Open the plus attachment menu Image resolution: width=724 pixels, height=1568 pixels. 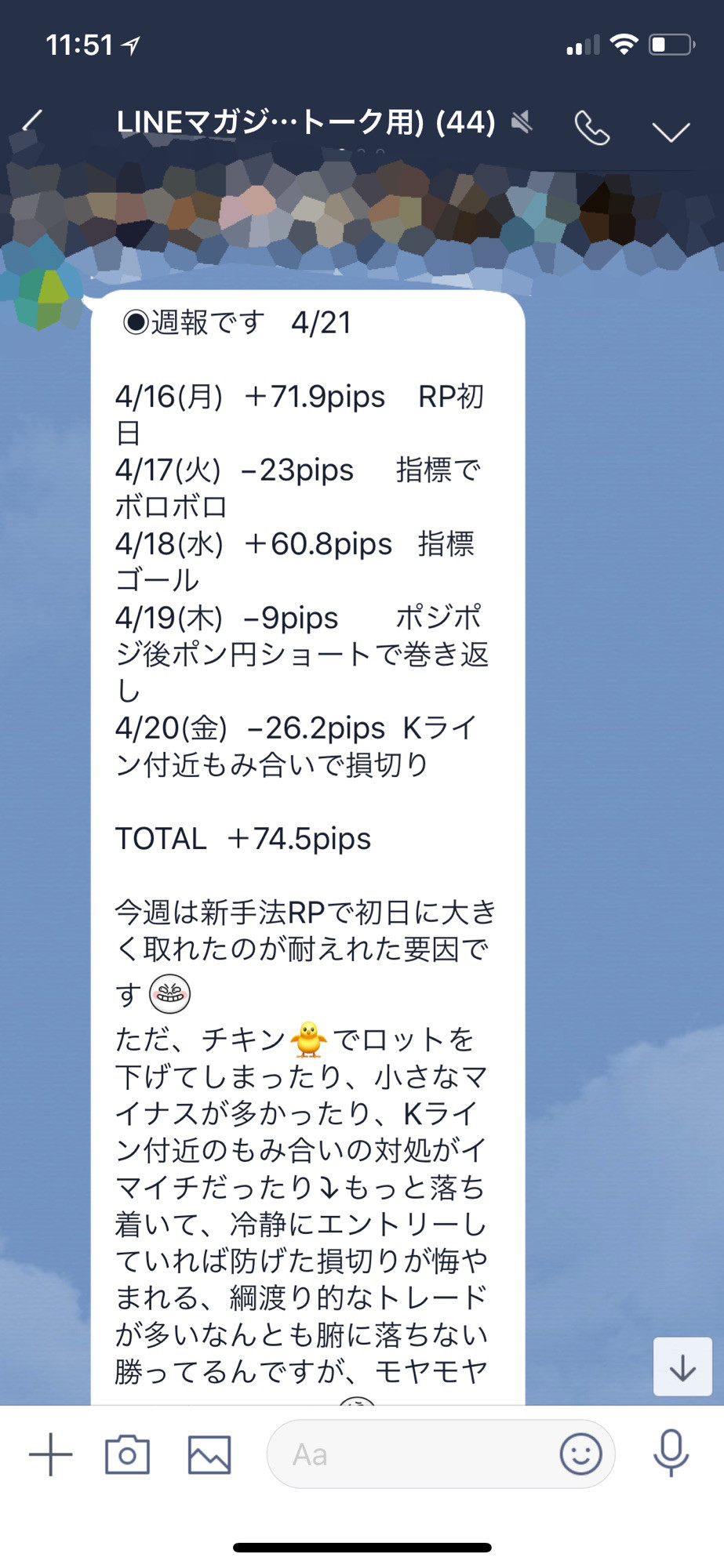(50, 1454)
